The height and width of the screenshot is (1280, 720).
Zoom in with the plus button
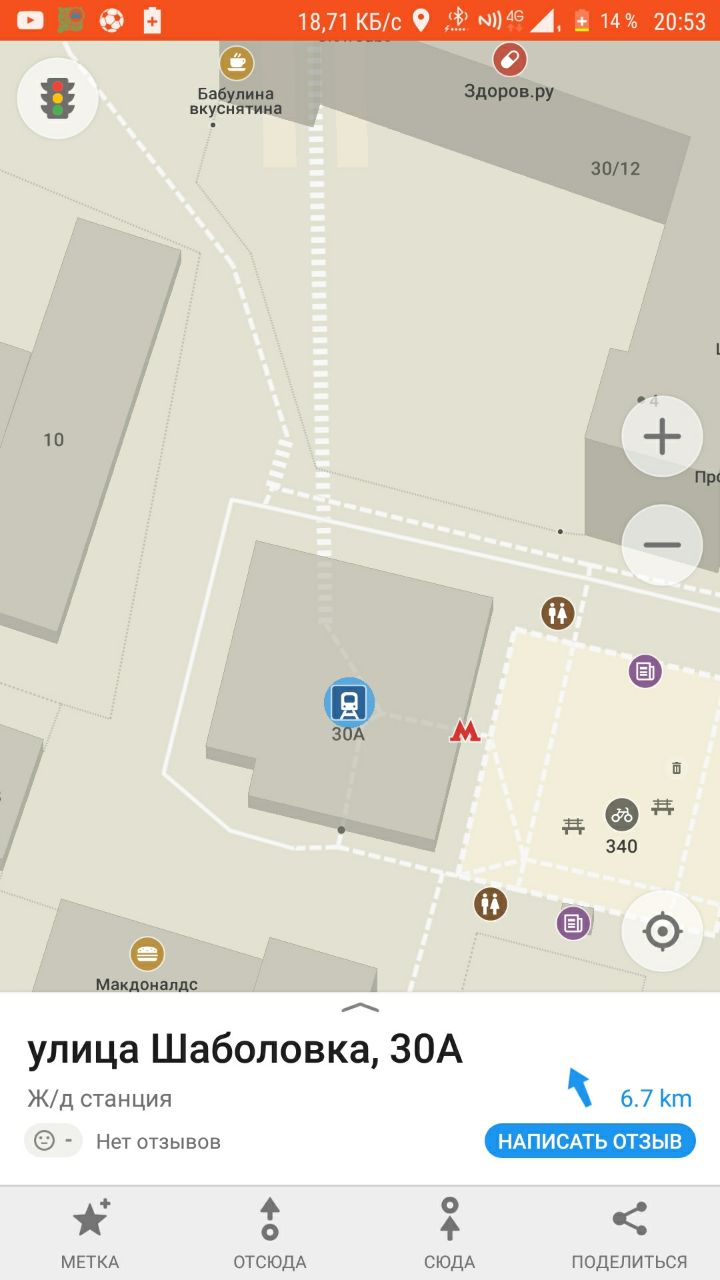pos(662,437)
